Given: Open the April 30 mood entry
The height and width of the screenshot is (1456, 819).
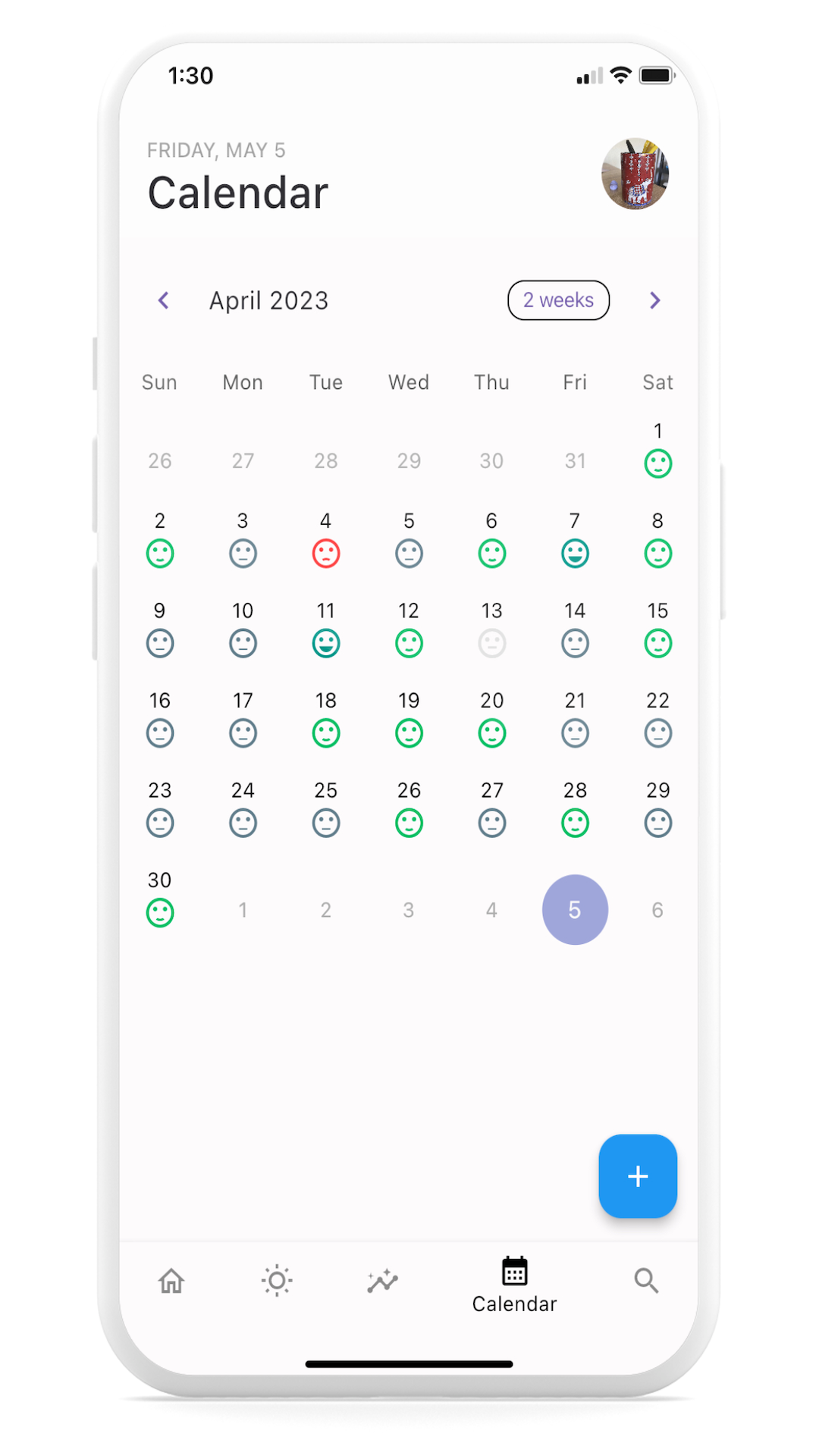Looking at the screenshot, I should pyautogui.click(x=160, y=899).
